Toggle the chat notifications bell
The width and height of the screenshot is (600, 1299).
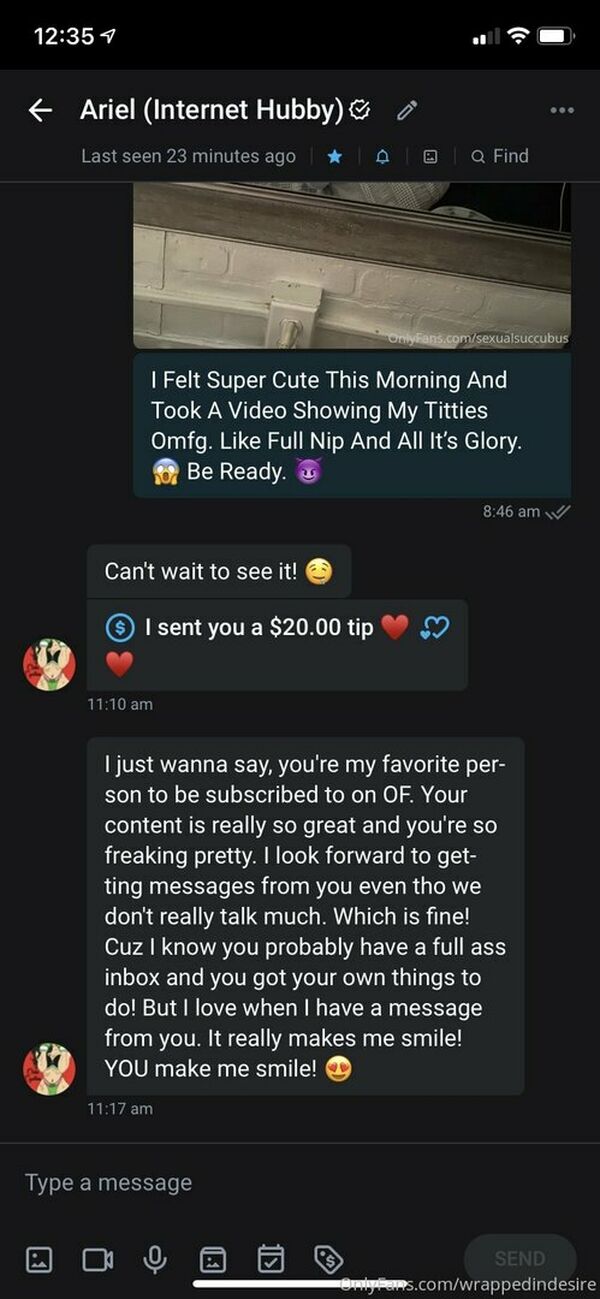coord(382,156)
